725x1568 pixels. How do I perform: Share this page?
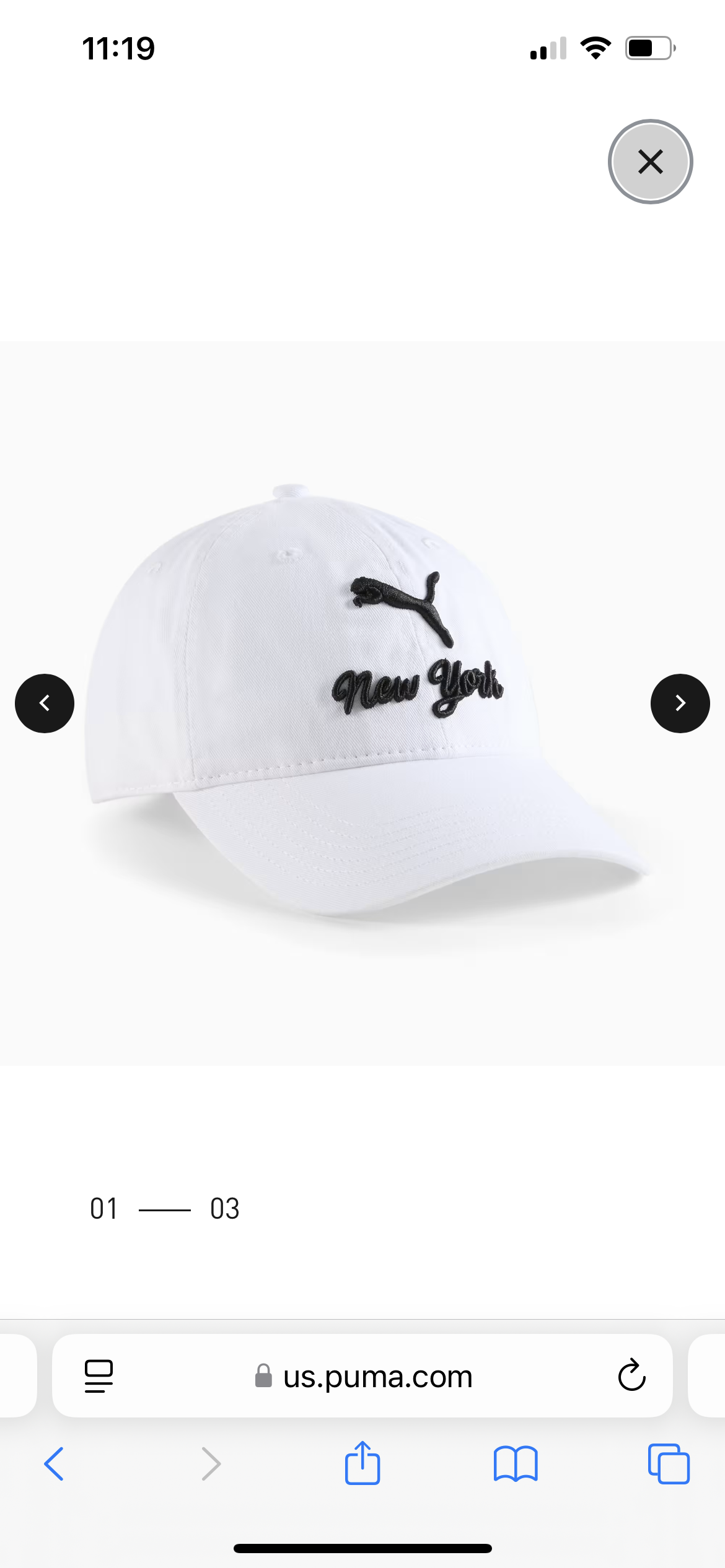tap(362, 1463)
